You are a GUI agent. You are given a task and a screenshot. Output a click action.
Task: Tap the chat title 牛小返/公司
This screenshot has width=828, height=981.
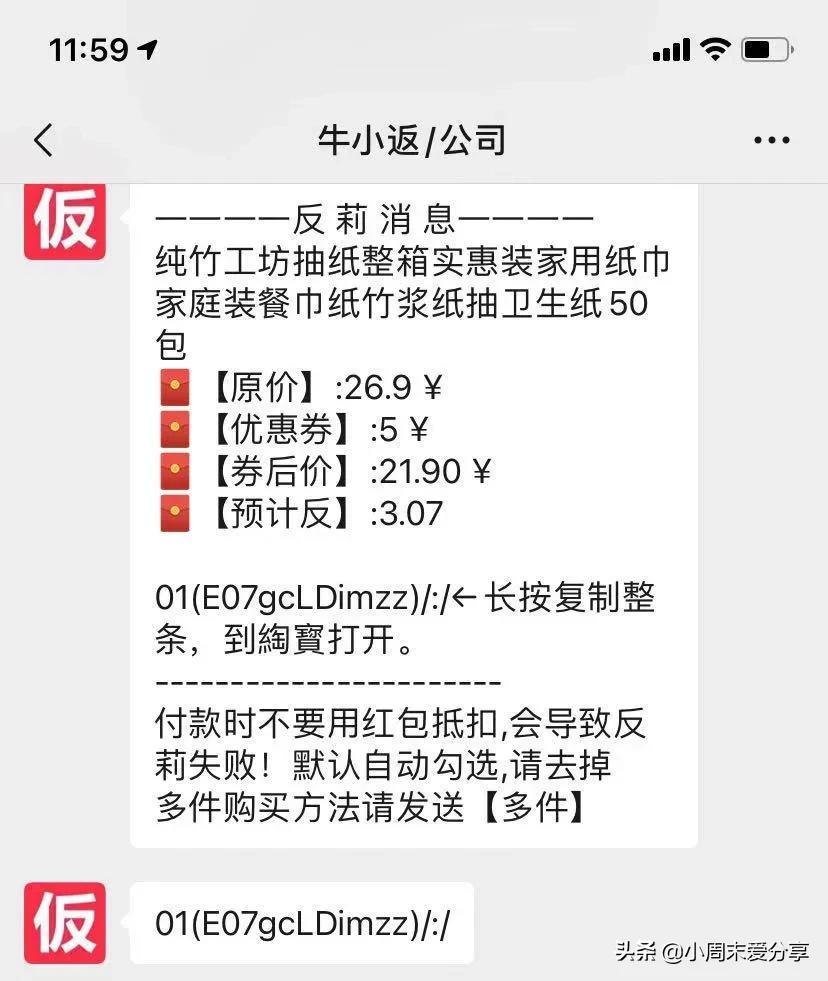[x=413, y=140]
